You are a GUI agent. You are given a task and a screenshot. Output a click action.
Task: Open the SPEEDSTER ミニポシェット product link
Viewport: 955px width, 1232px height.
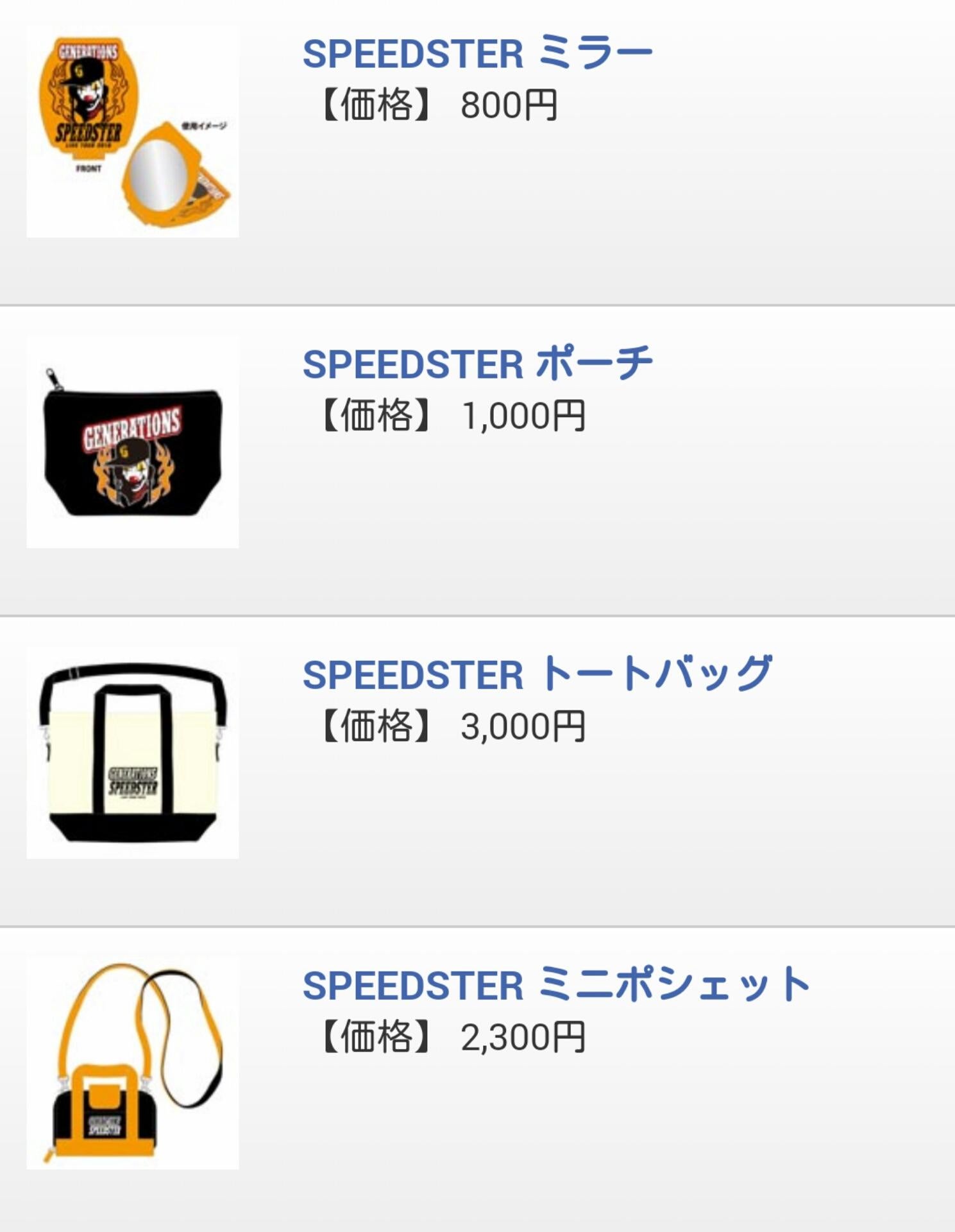coord(556,985)
